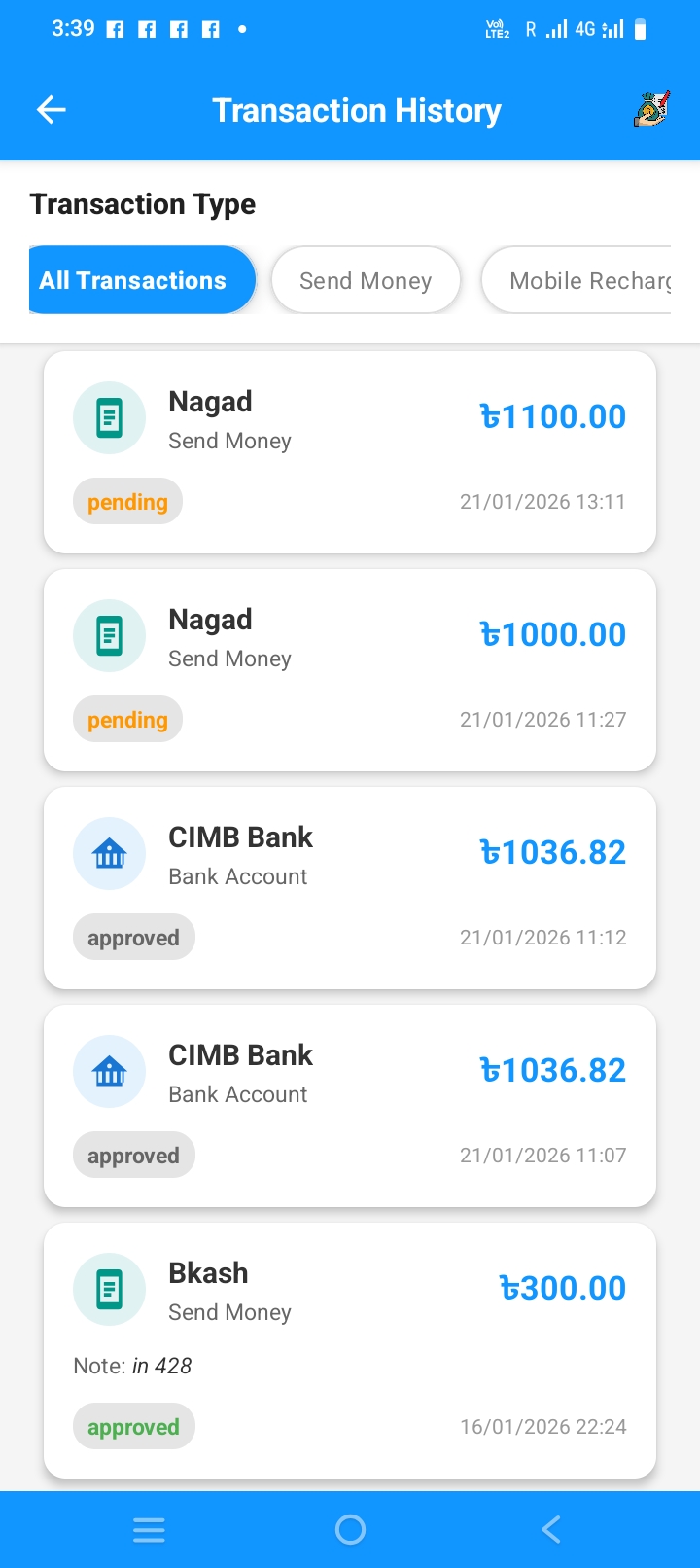Image resolution: width=700 pixels, height=1568 pixels.
Task: Open the Bkash ৳300.00 transaction
Action: 350,1350
